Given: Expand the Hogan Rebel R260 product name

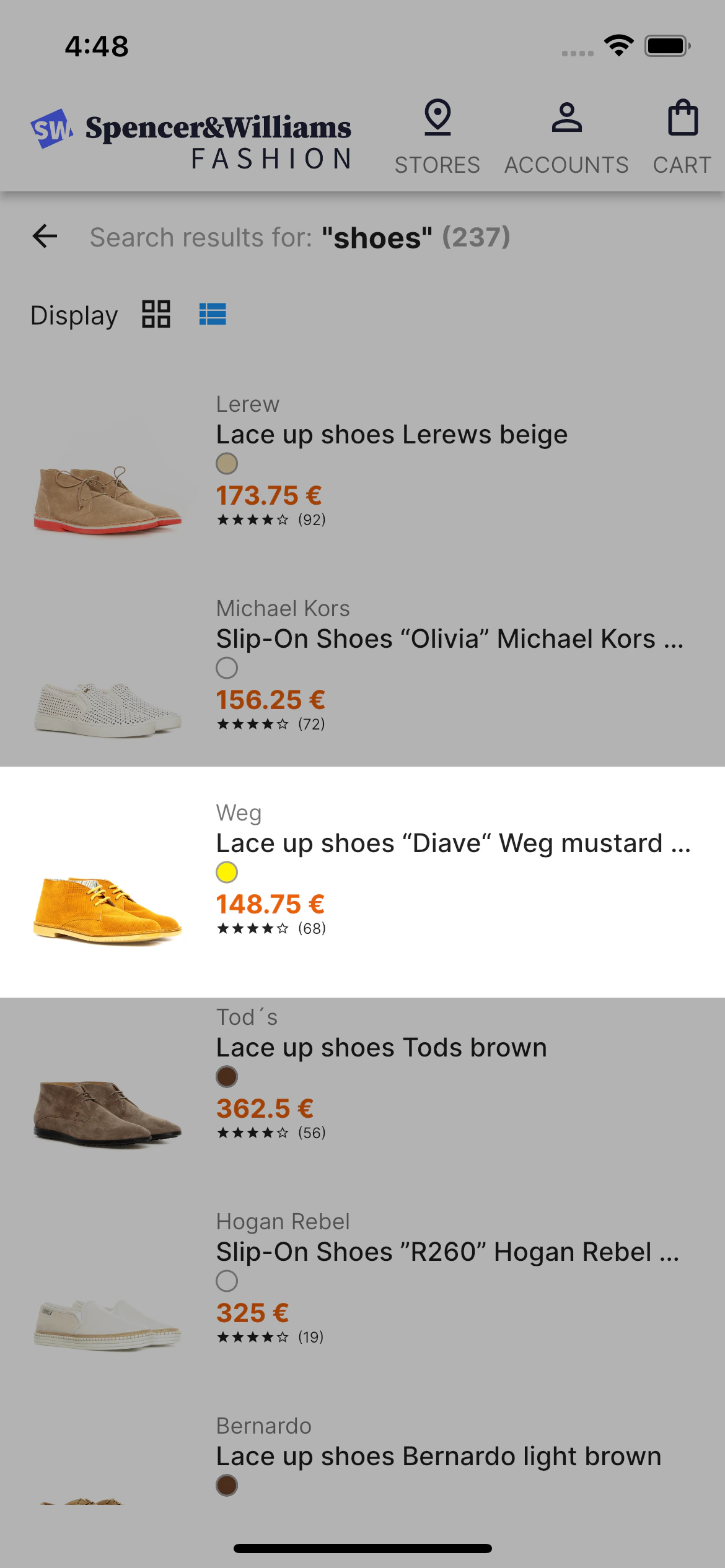Looking at the screenshot, I should pos(448,1252).
